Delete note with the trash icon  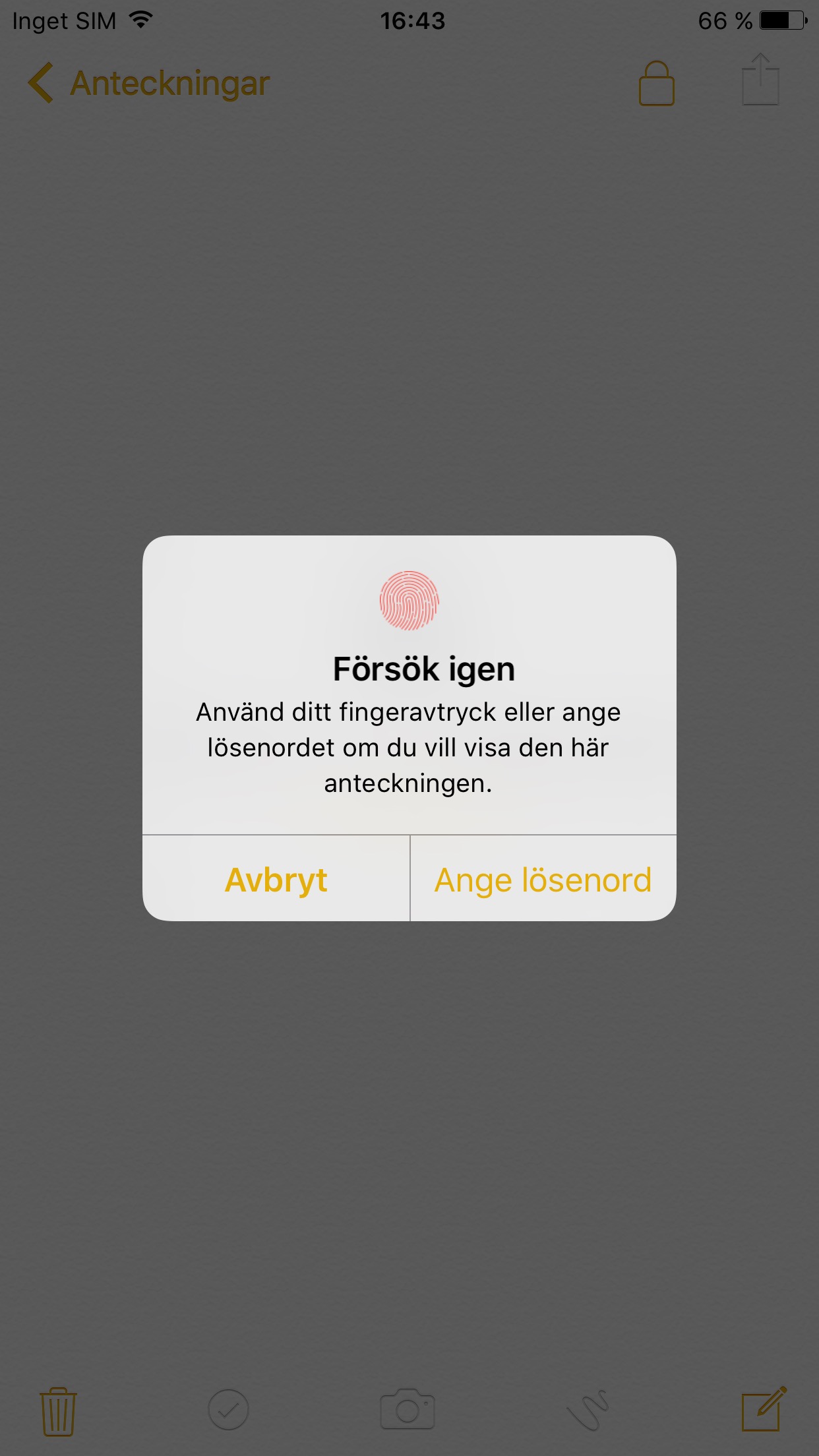pos(58,1411)
